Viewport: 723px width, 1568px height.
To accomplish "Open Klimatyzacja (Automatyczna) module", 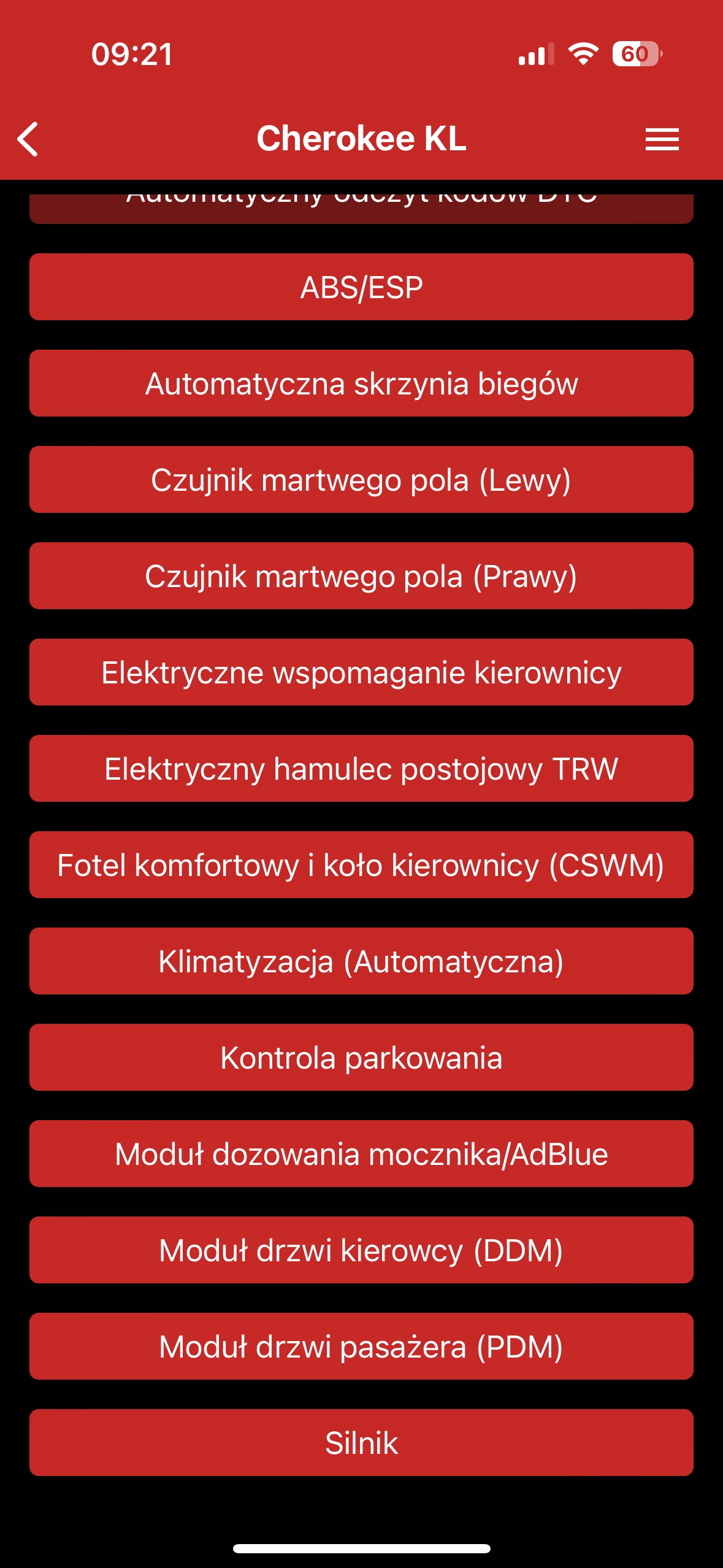I will click(361, 961).
